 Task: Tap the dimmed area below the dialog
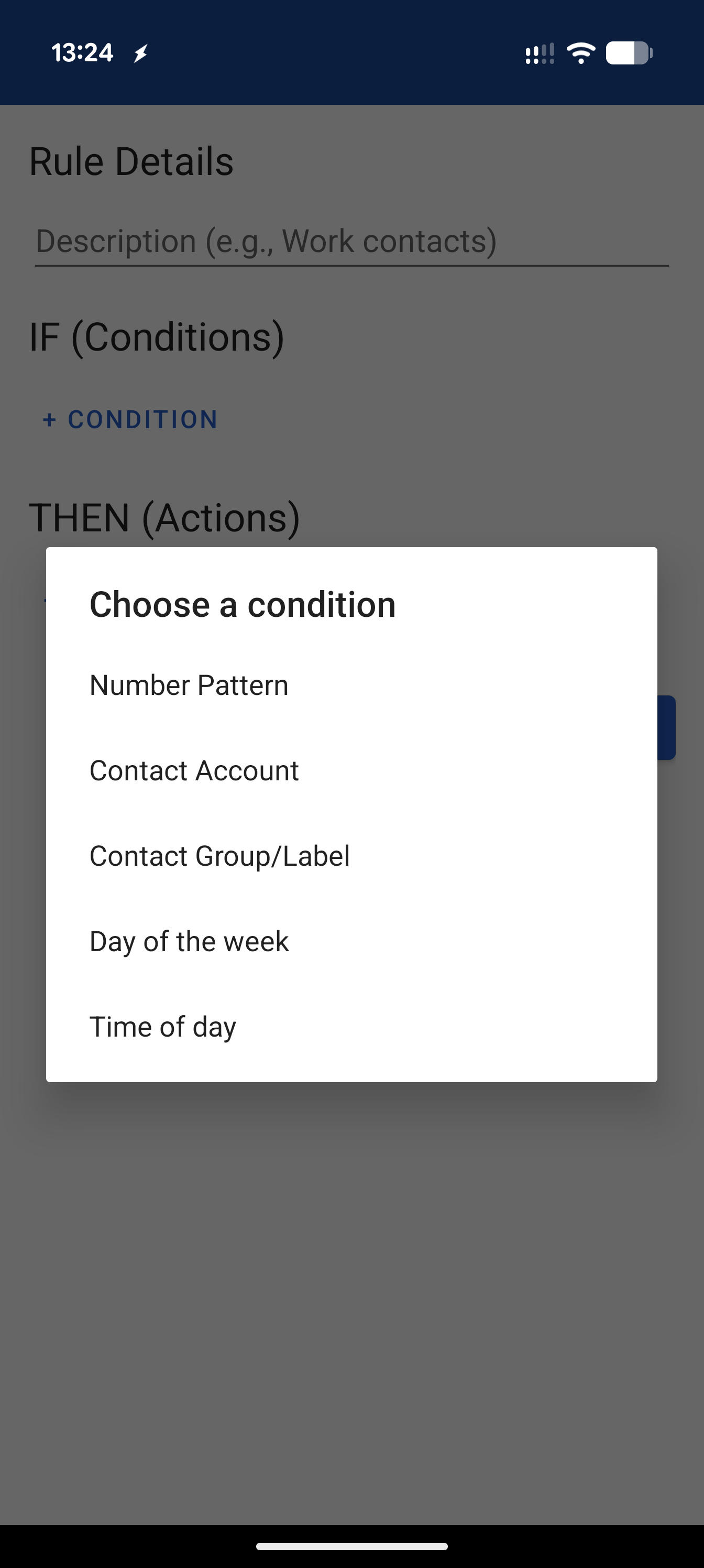[351, 1217]
